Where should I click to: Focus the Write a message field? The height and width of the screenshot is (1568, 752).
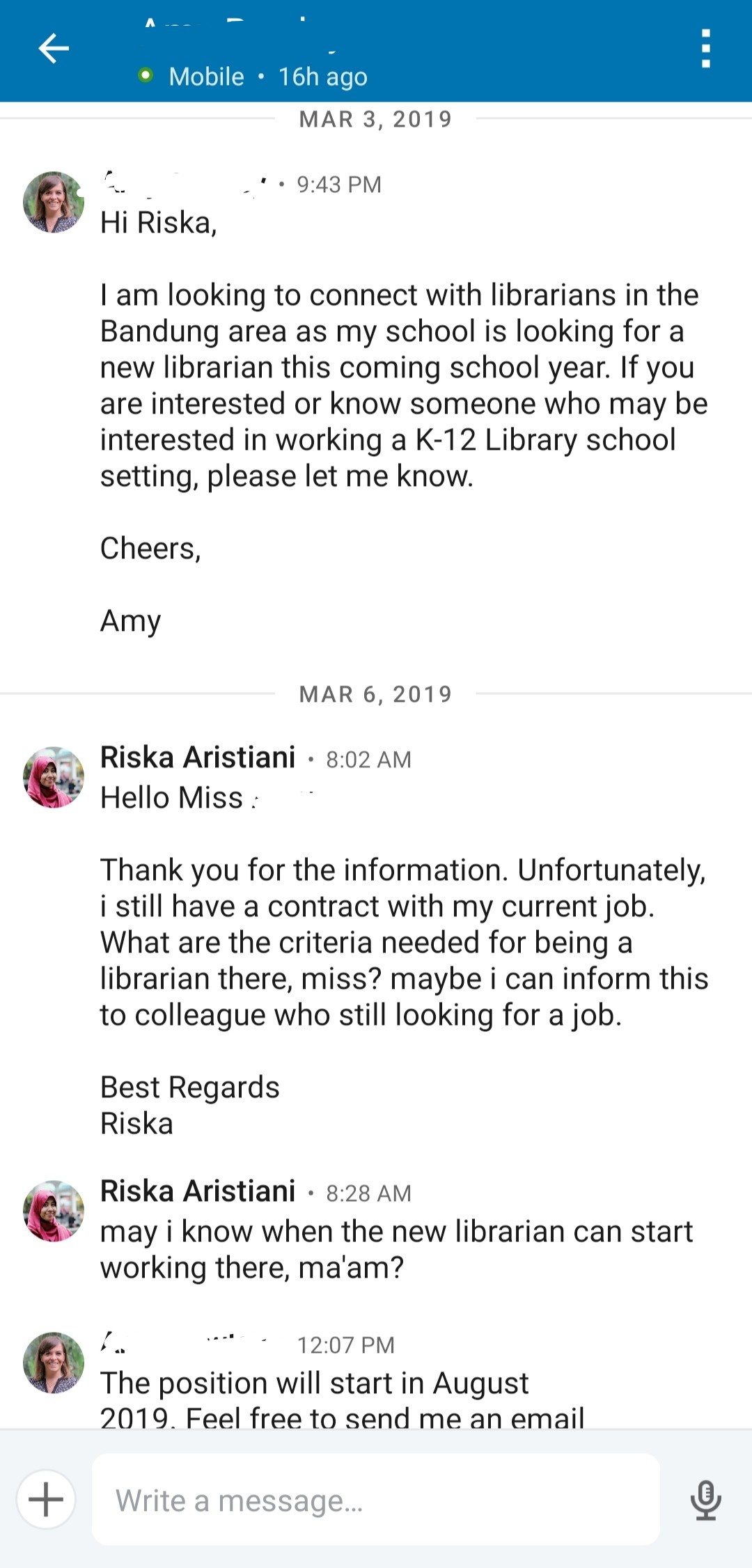[376, 1500]
